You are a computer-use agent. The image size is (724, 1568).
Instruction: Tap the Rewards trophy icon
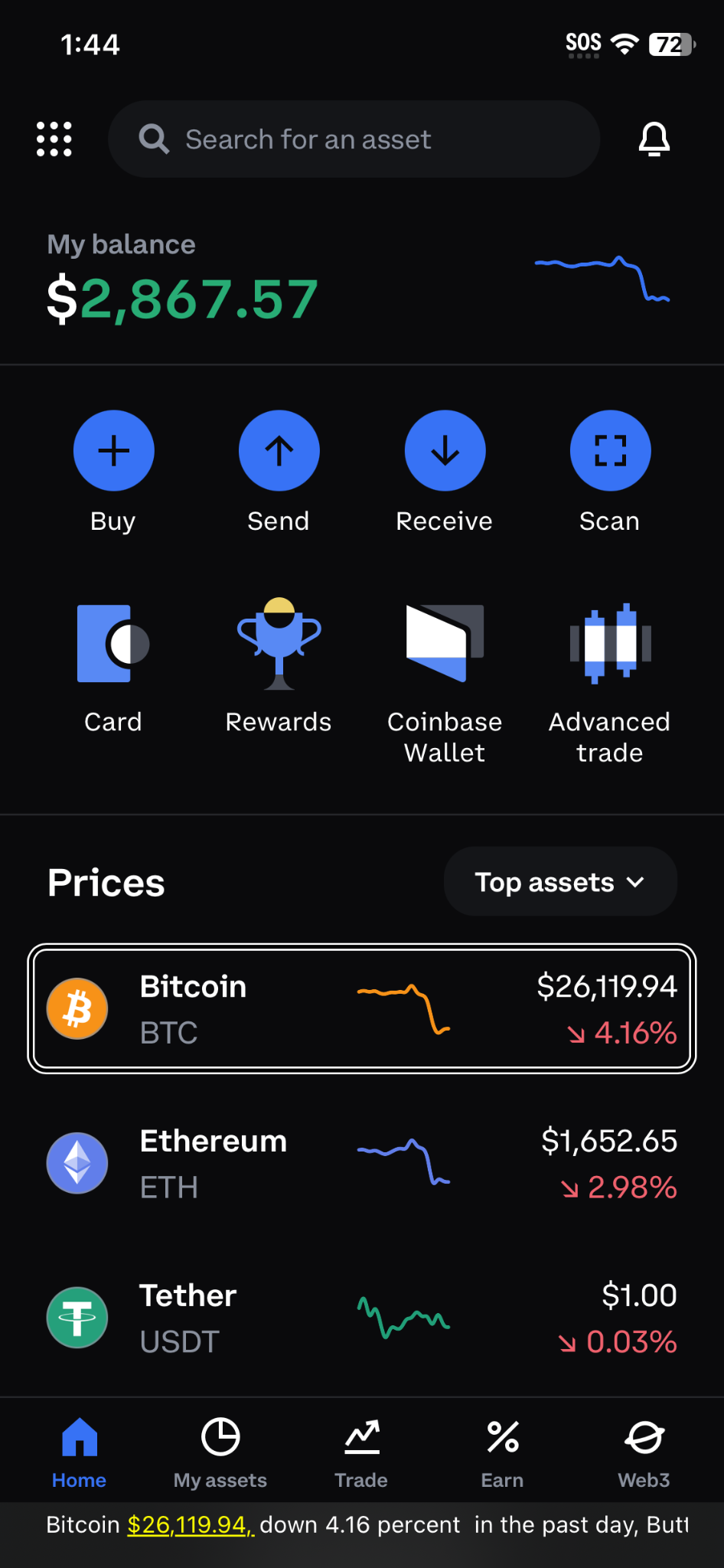tap(279, 643)
